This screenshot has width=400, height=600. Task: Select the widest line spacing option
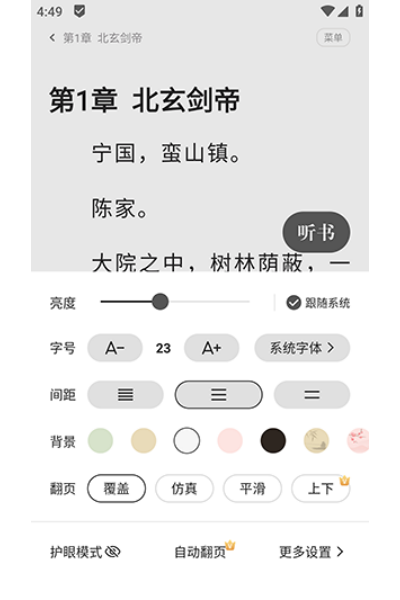point(312,395)
